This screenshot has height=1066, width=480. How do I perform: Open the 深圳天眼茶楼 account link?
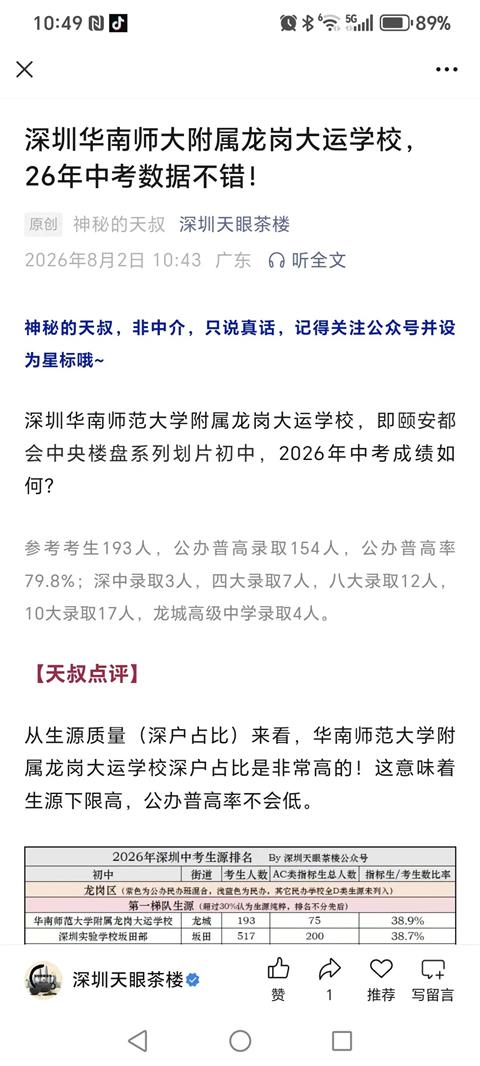click(x=235, y=224)
